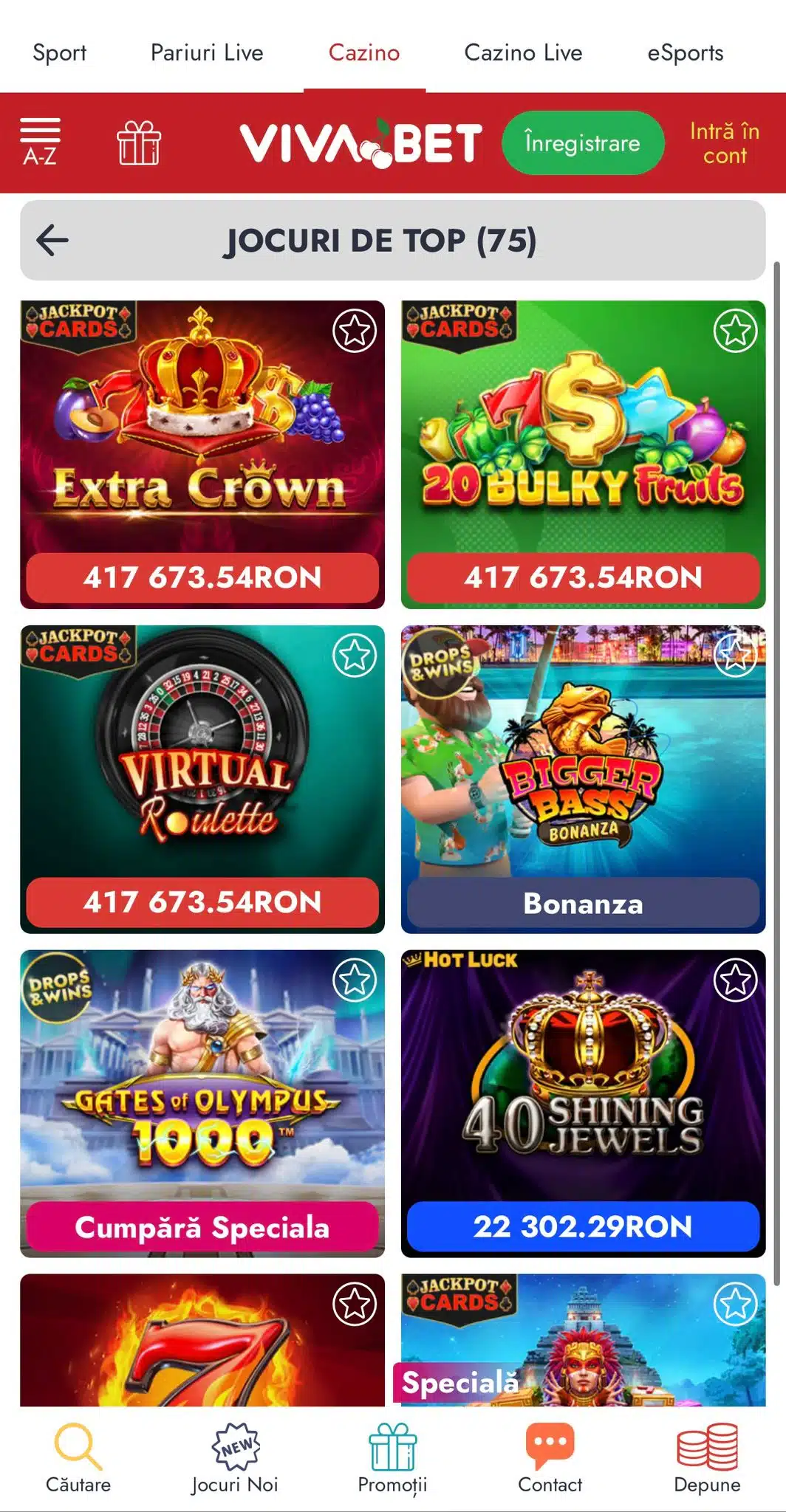Switch to the Sport tab
The image size is (786, 1512).
tap(59, 52)
